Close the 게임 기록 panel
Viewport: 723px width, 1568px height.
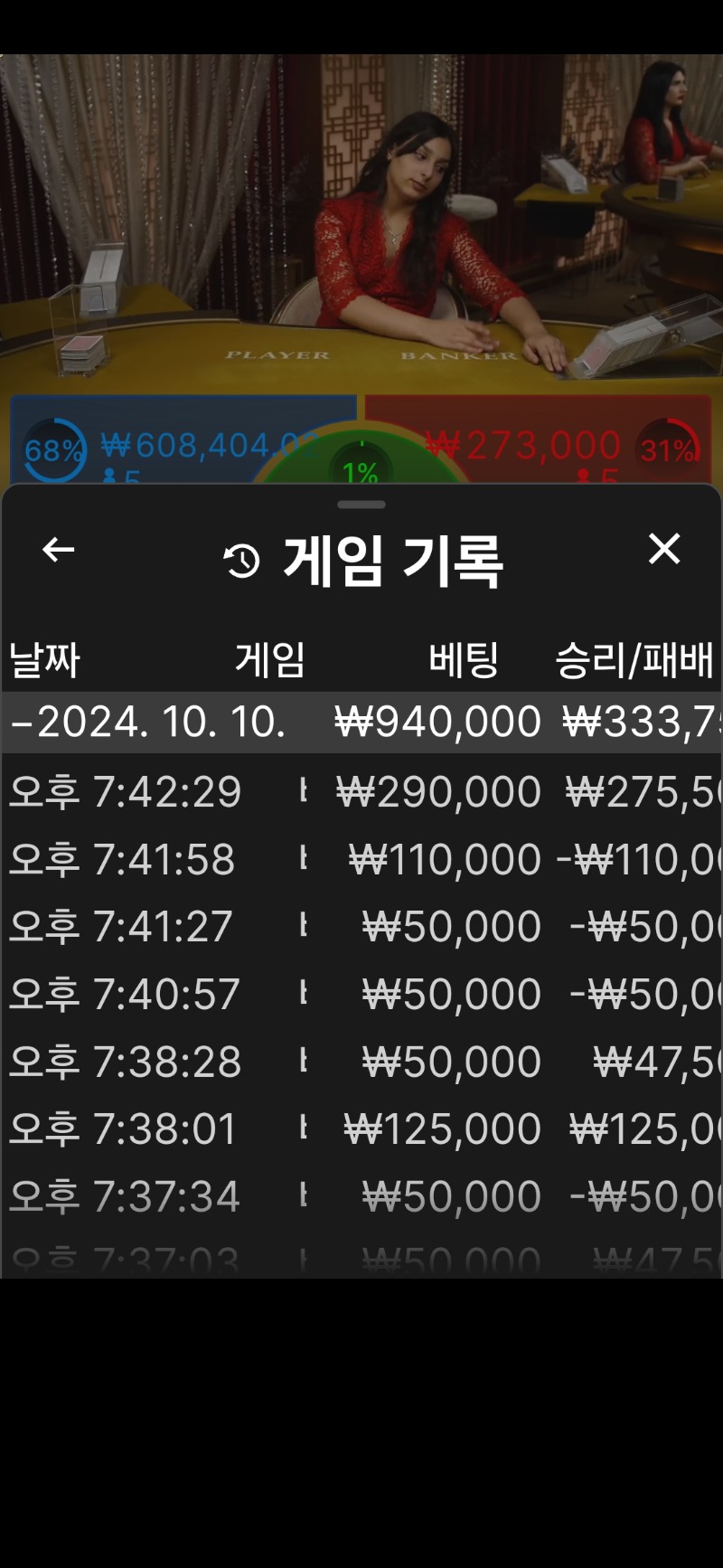(x=664, y=548)
